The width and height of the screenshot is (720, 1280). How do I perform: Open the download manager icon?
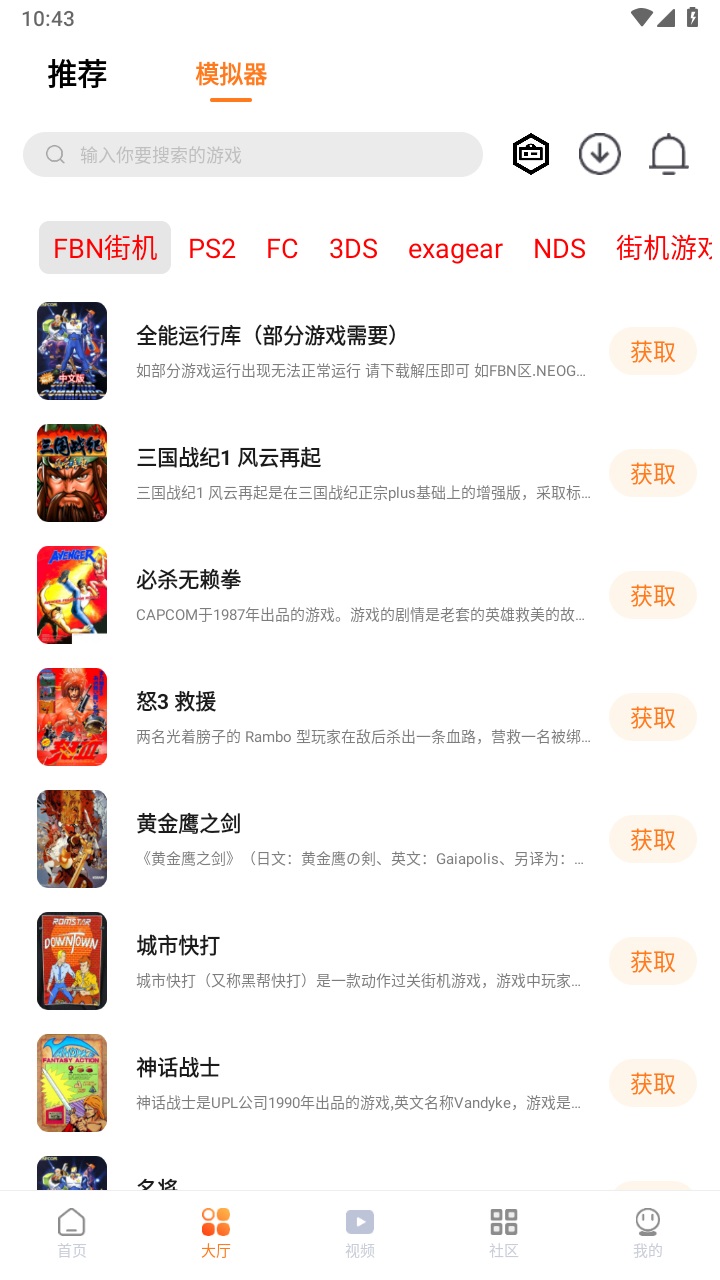(599, 154)
